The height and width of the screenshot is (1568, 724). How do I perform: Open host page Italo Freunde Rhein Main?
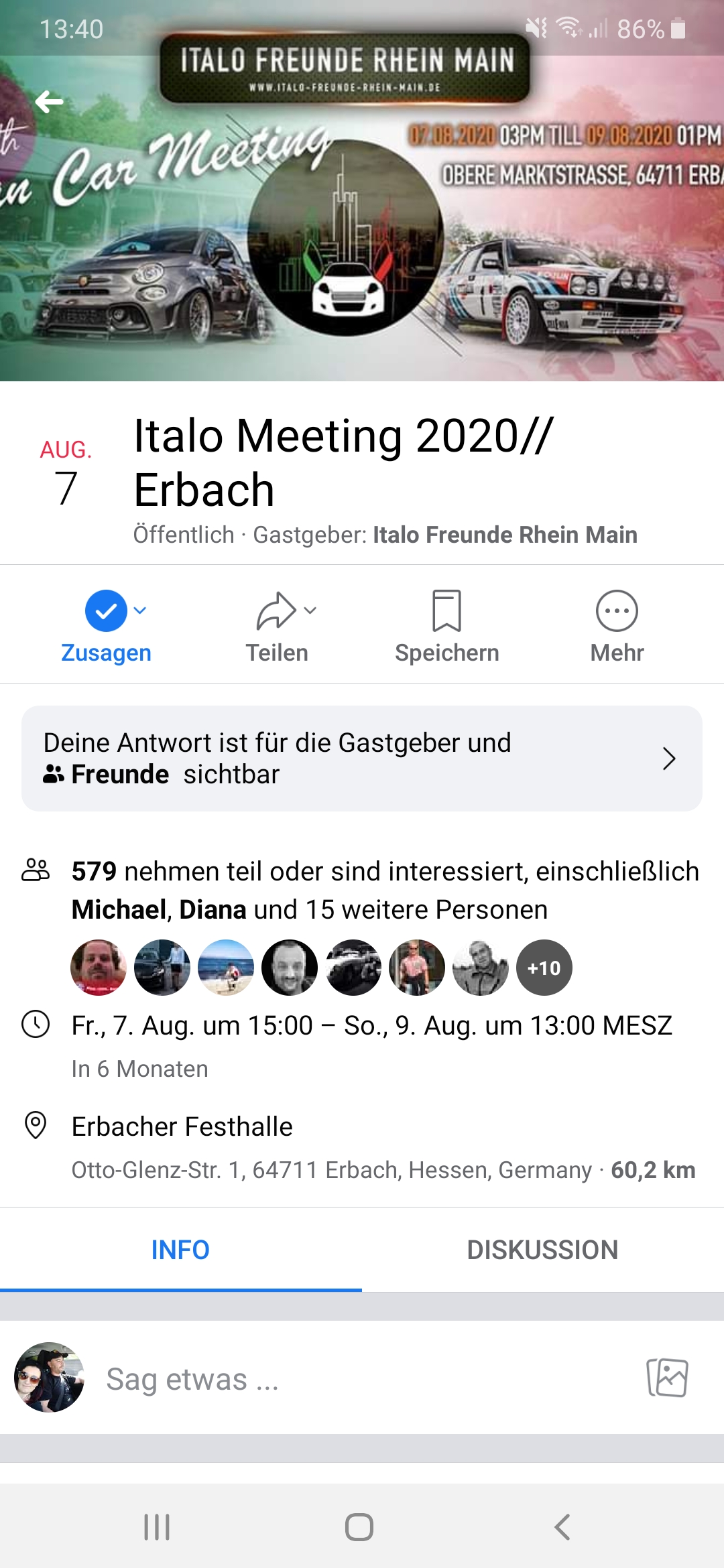pyautogui.click(x=505, y=535)
